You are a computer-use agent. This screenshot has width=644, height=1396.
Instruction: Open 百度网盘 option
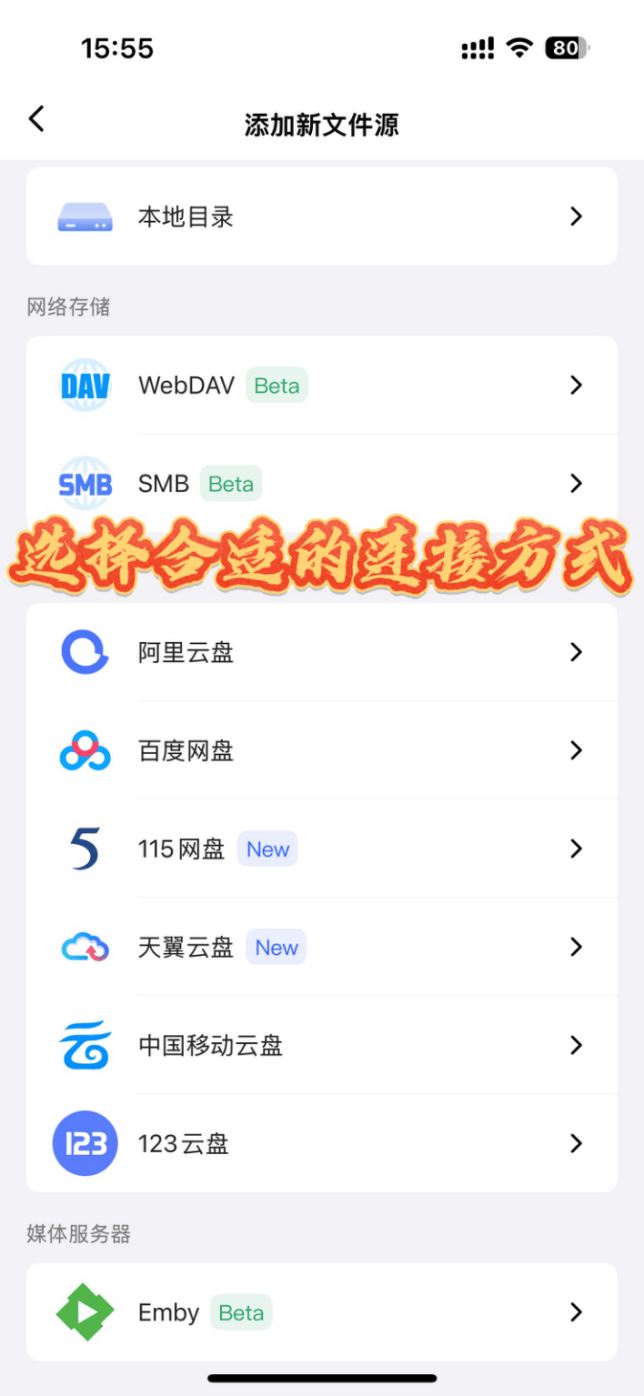(x=321, y=750)
